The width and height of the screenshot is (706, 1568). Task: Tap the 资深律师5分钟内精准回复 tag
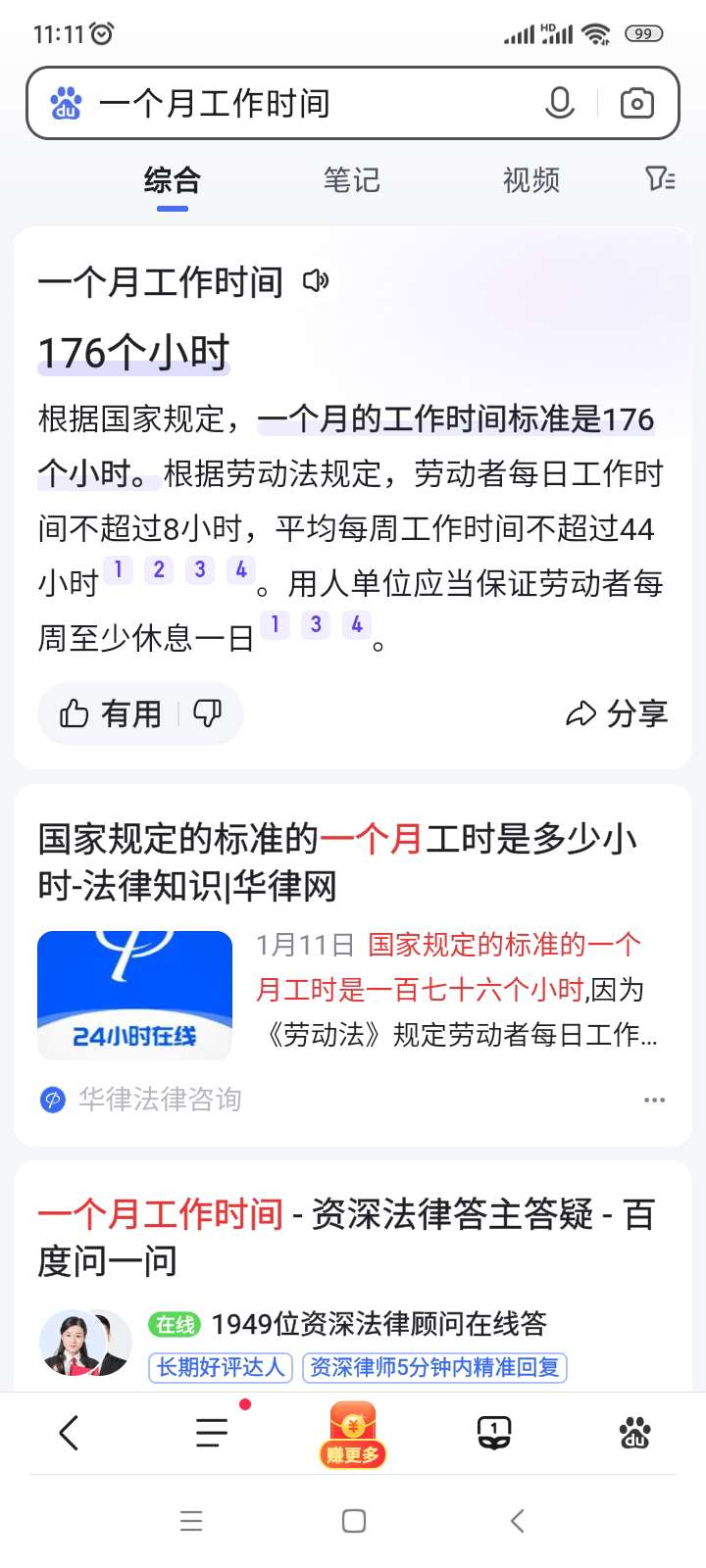434,1367
